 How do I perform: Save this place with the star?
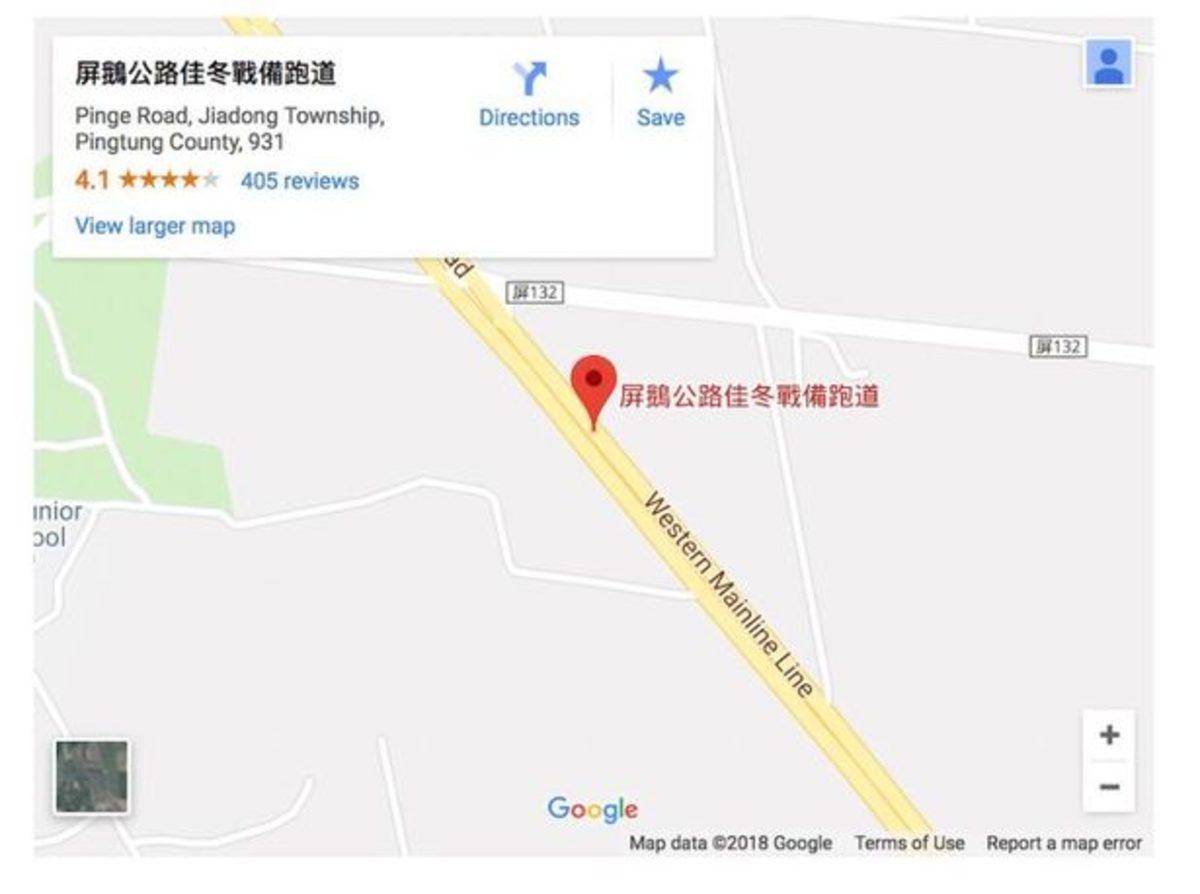click(x=660, y=96)
